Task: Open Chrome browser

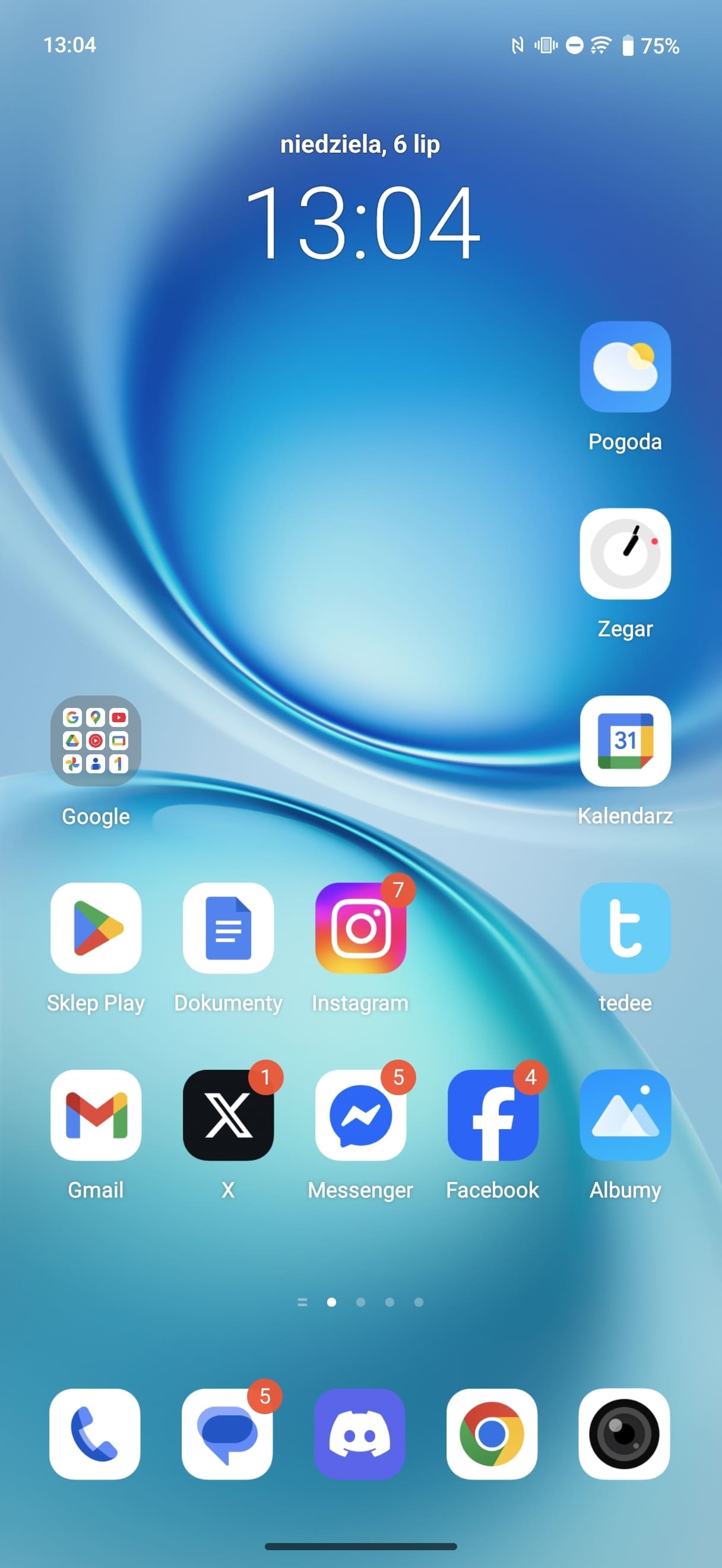Action: click(x=492, y=1434)
